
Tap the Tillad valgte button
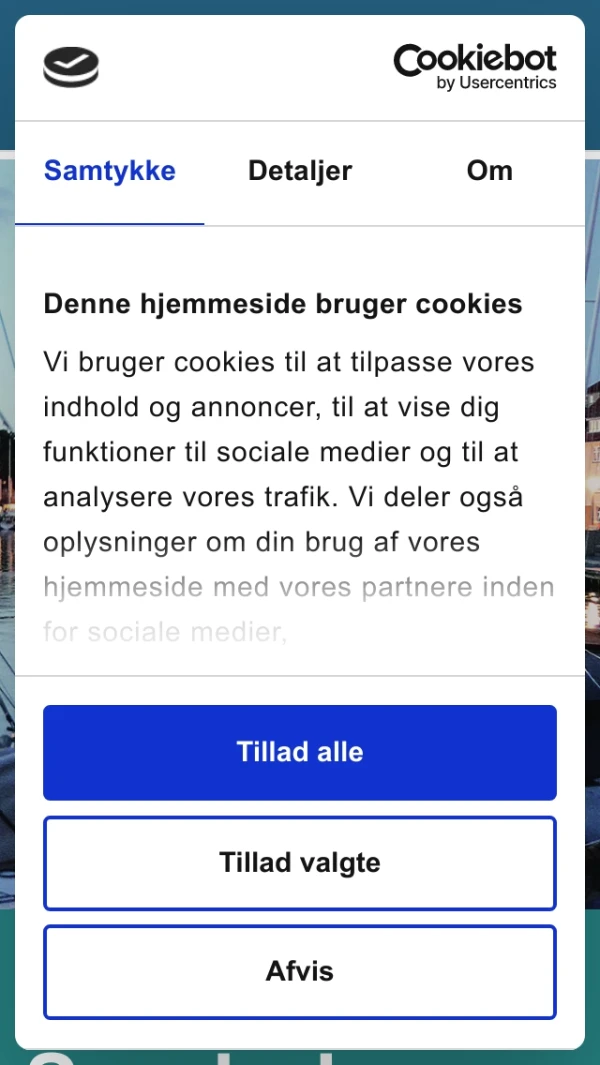coord(300,863)
